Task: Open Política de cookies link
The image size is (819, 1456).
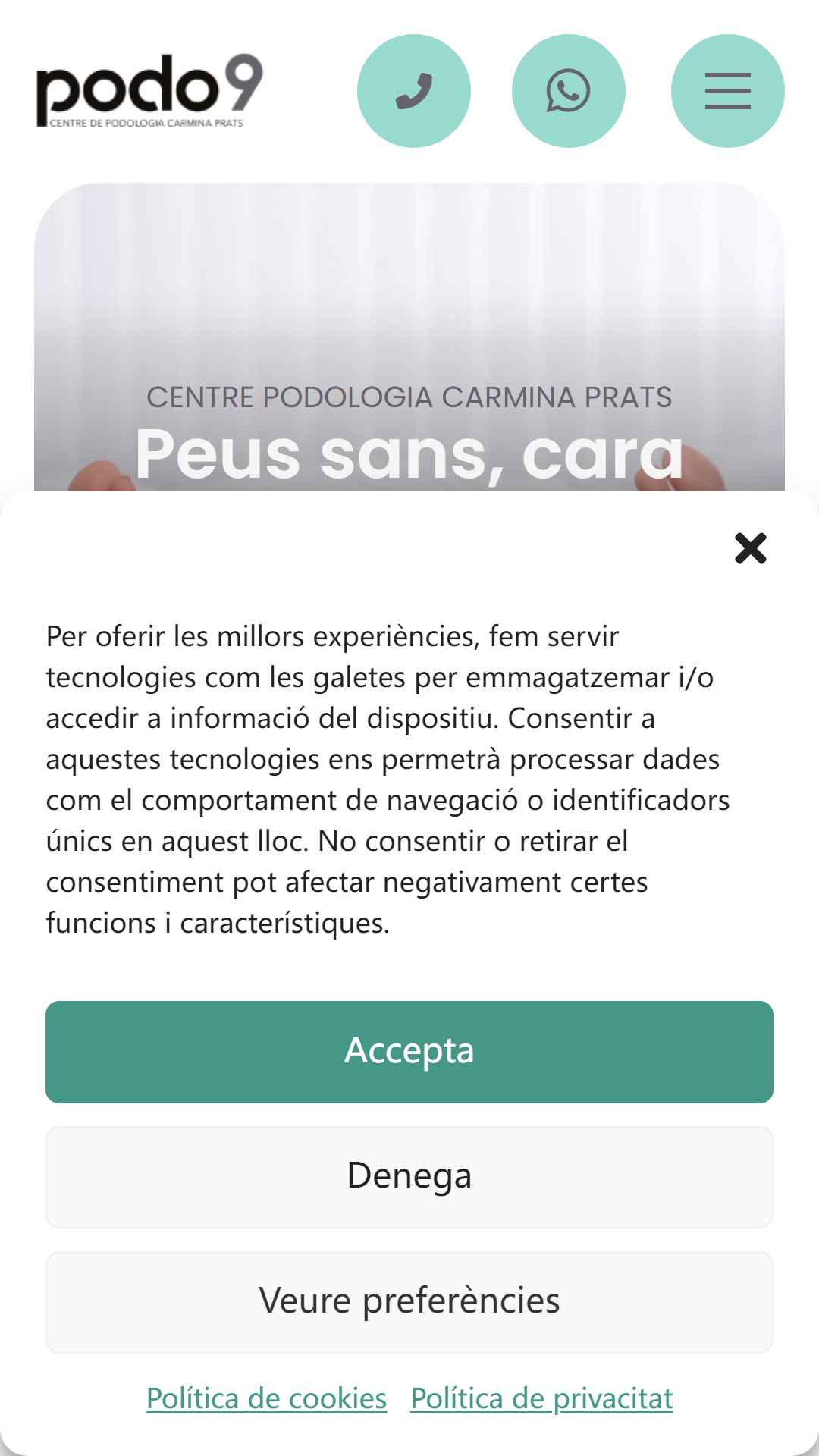Action: click(266, 1398)
